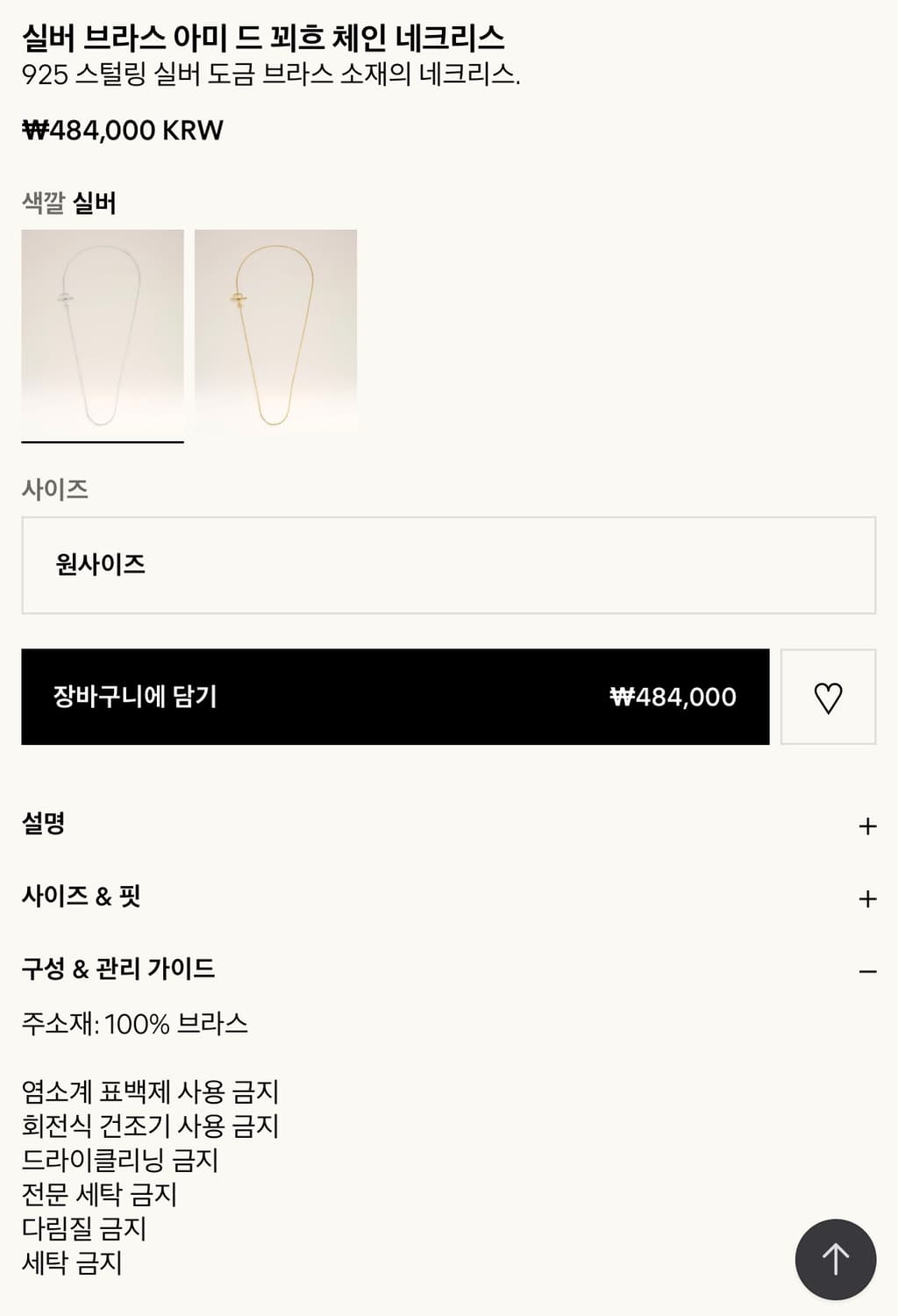Click the 주소재: 100% 브라스 material text
Viewport: 898px width, 1316px height.
[x=134, y=1022]
